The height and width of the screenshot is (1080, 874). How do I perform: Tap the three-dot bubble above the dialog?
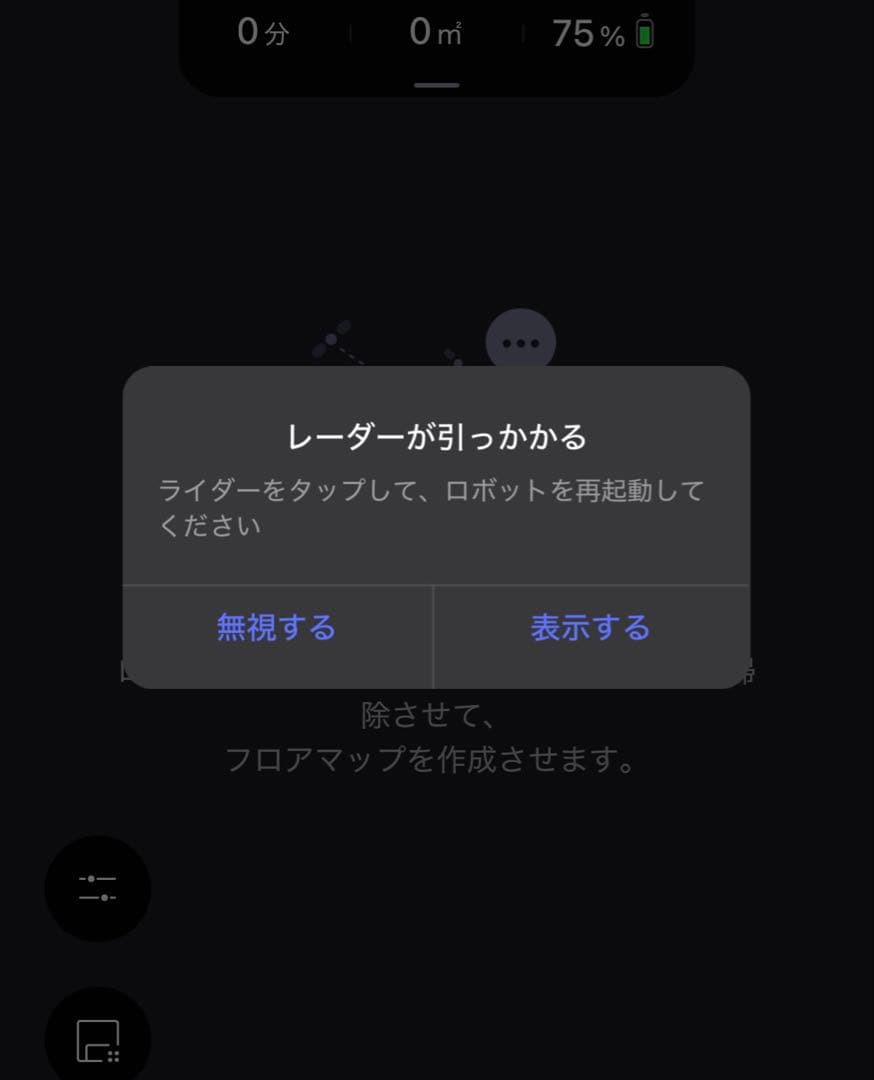(520, 343)
